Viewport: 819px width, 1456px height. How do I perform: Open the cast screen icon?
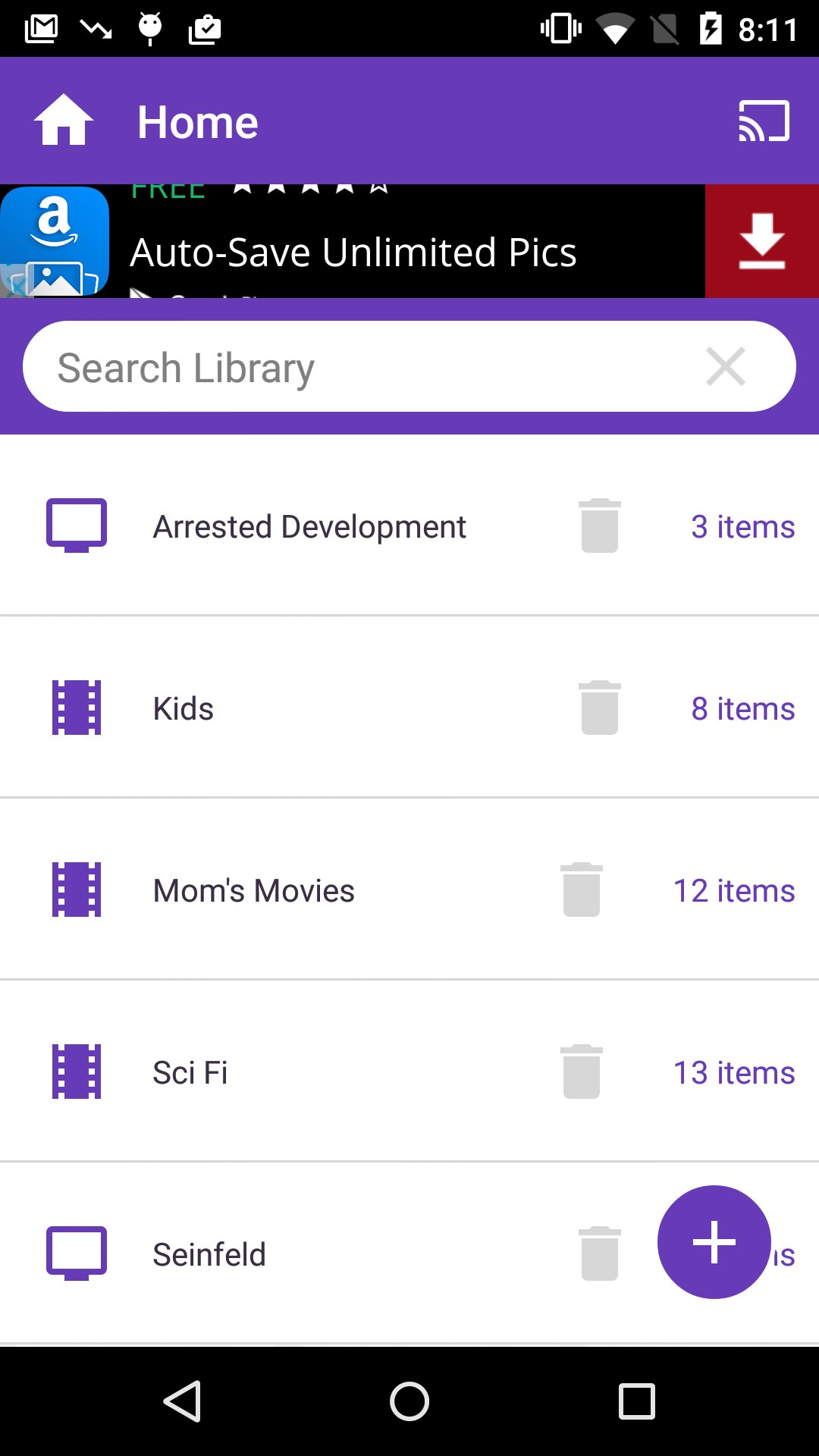pyautogui.click(x=764, y=121)
